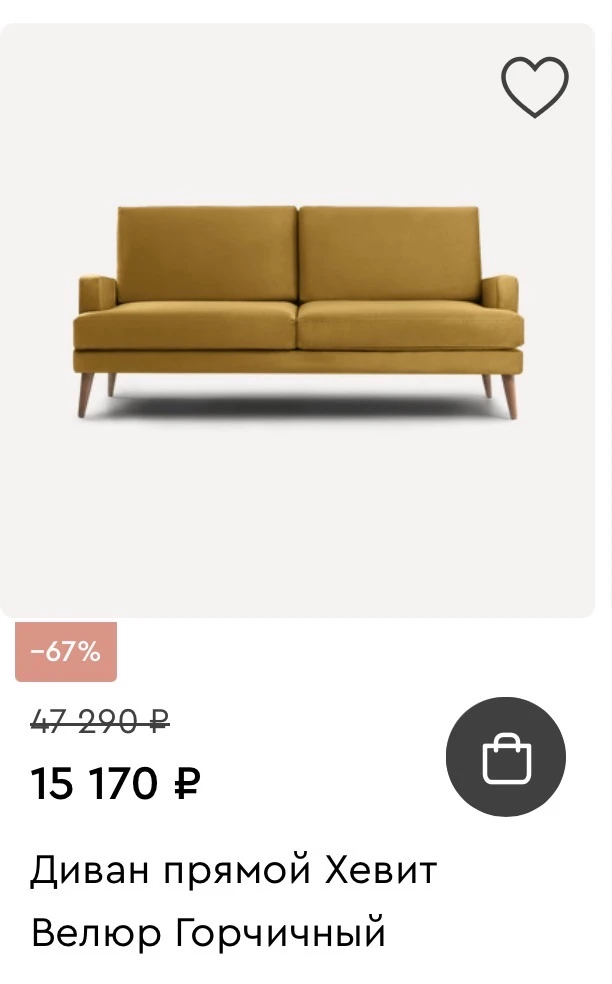Screen dimensions: 612x984
Task: Open the mustard Хевит sofa product card
Action: tap(299, 310)
